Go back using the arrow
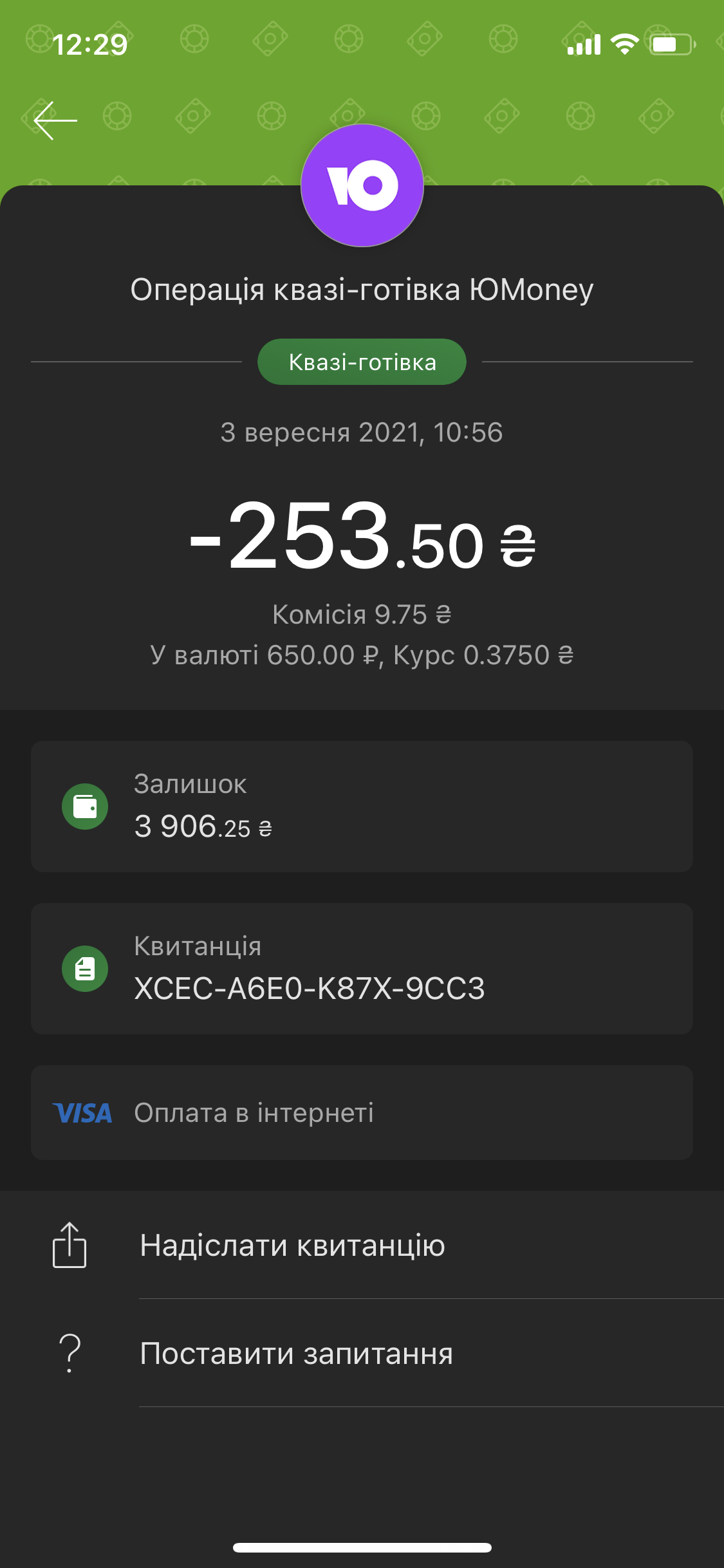Viewport: 724px width, 1568px height. tap(55, 120)
